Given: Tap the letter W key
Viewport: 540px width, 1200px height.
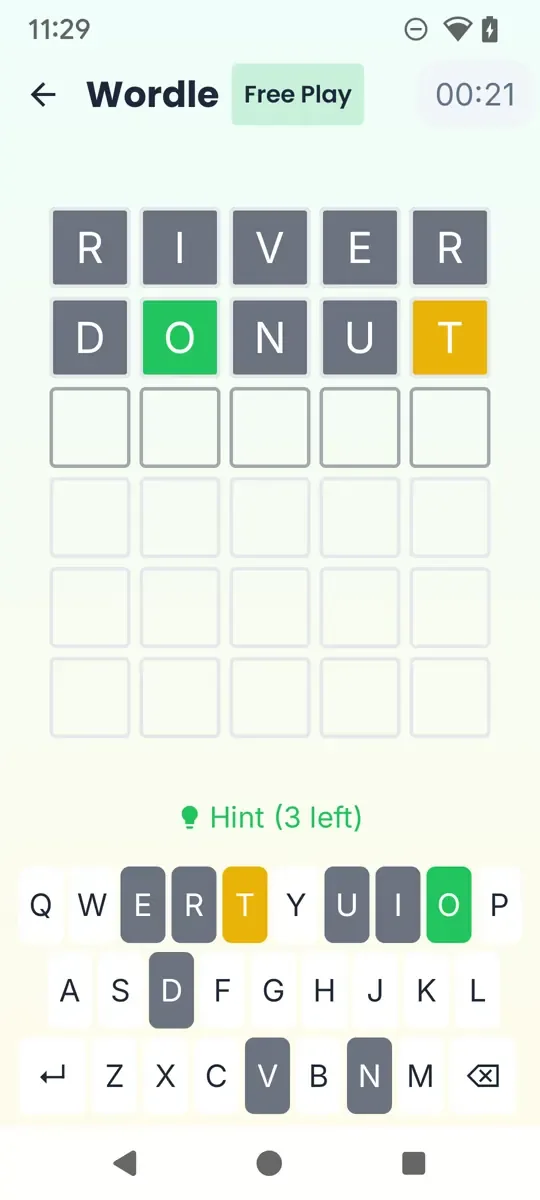Looking at the screenshot, I should (92, 905).
